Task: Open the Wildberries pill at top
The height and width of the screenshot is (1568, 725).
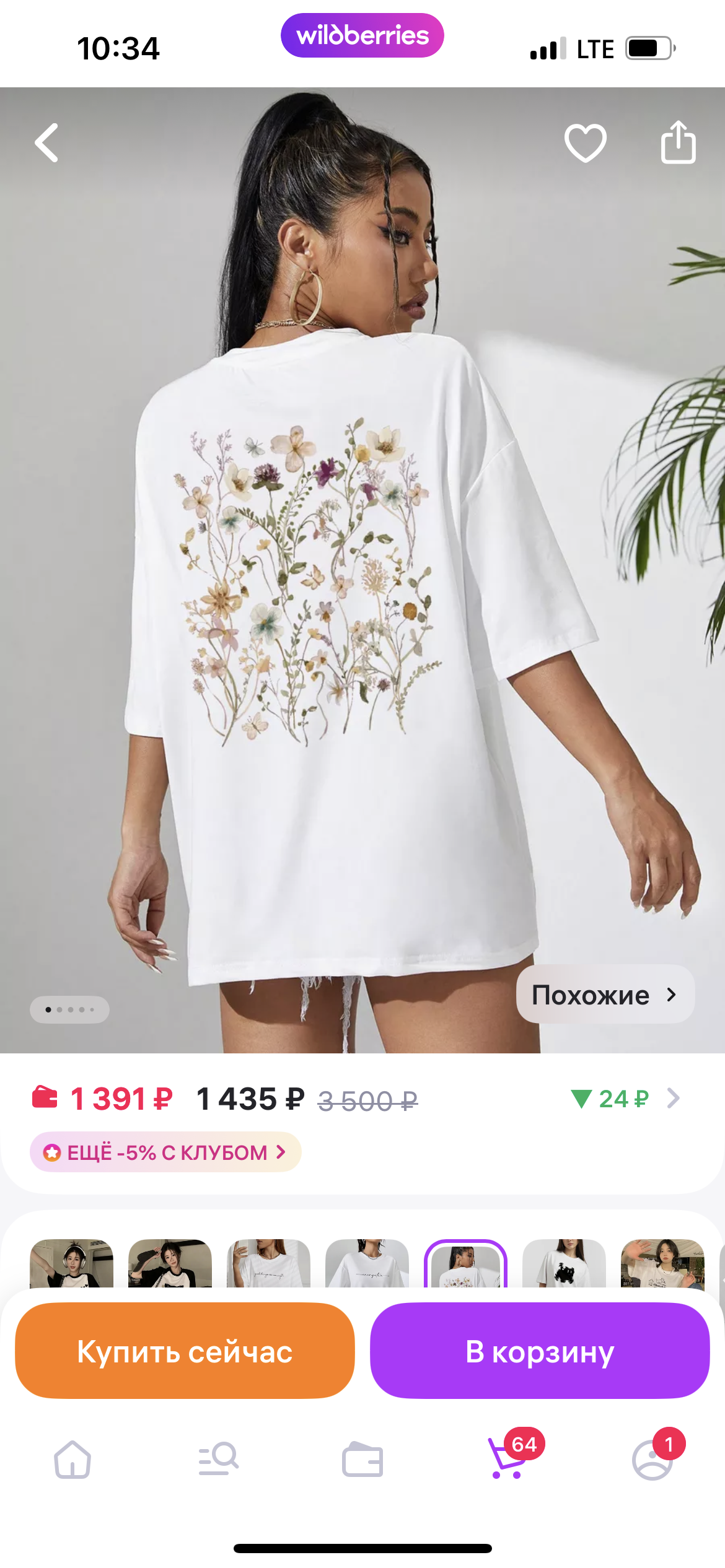Action: (x=362, y=35)
